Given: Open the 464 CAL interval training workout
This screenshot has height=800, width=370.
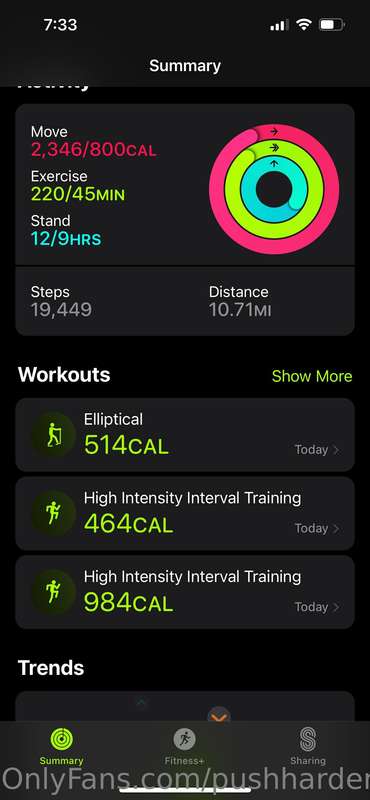Looking at the screenshot, I should click(x=185, y=513).
